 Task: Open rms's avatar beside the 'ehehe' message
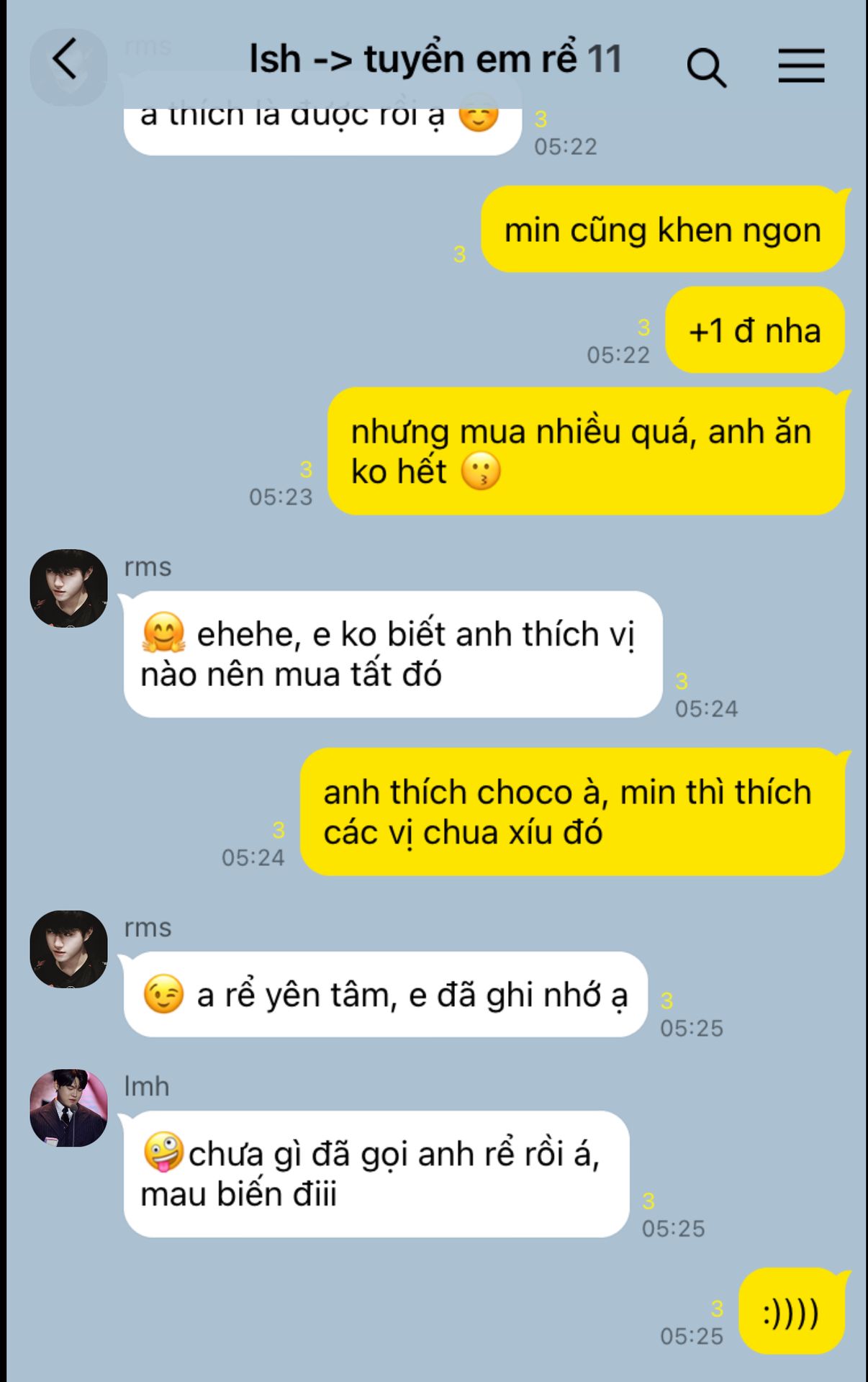click(68, 588)
